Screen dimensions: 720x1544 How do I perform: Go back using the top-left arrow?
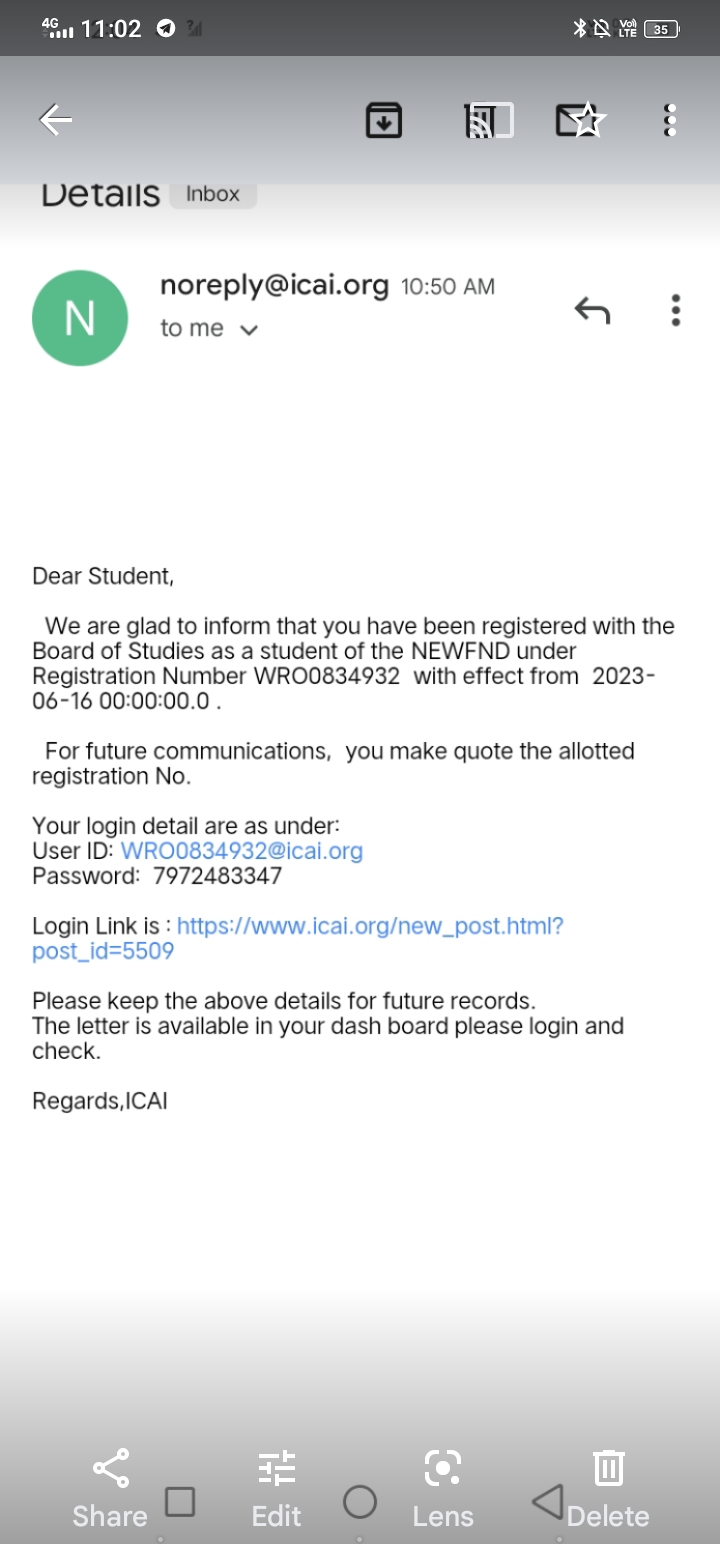click(x=56, y=120)
